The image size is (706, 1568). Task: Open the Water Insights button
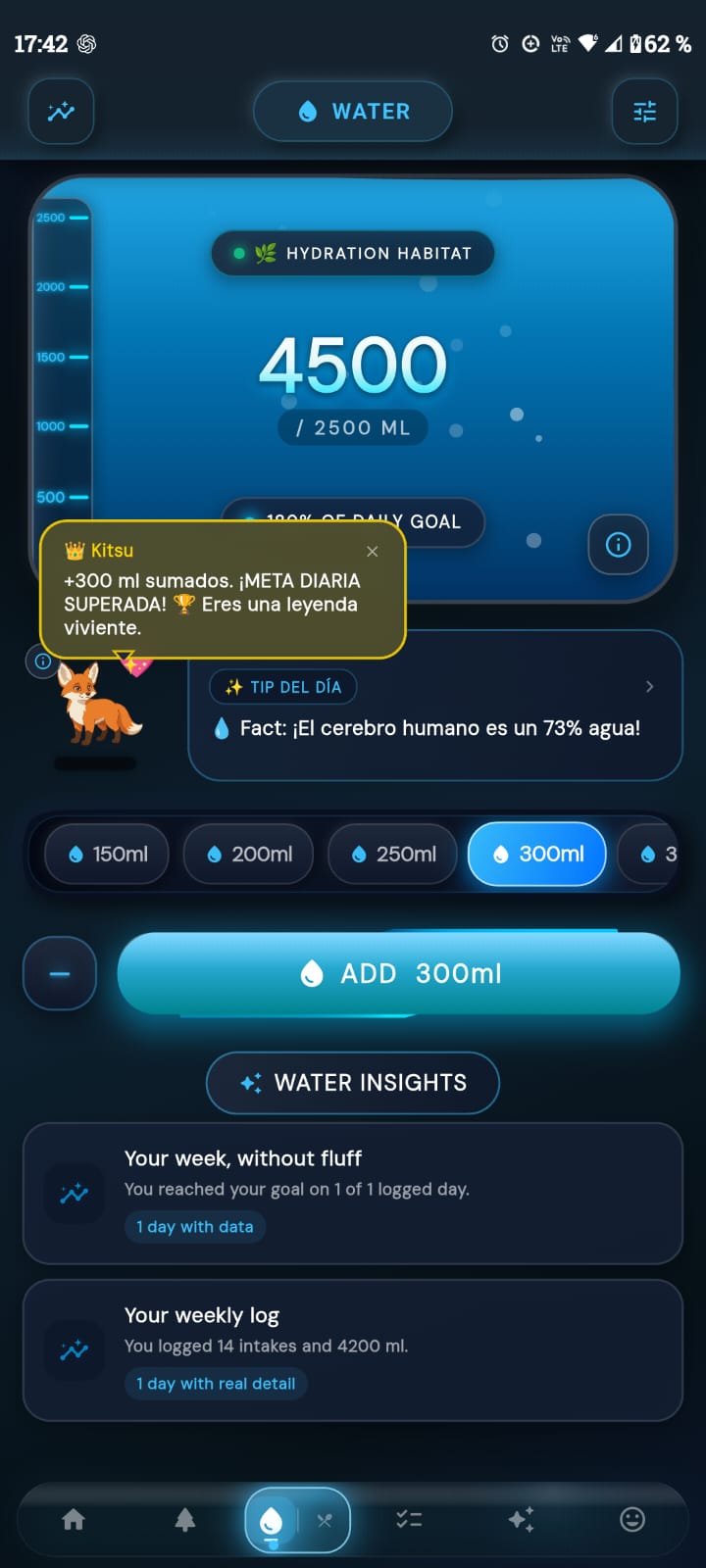click(x=353, y=1083)
